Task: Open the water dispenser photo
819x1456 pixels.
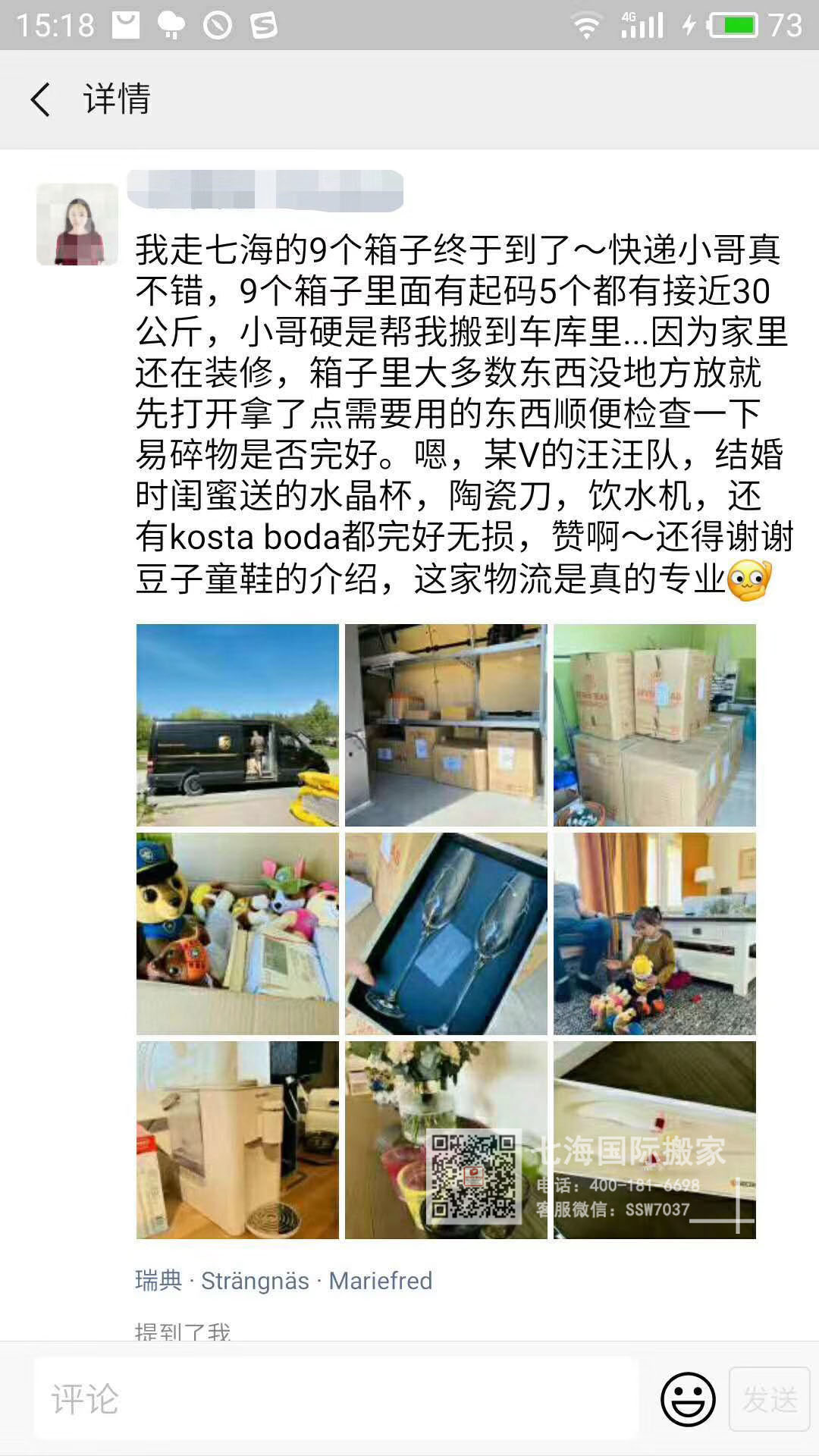Action: (237, 1140)
